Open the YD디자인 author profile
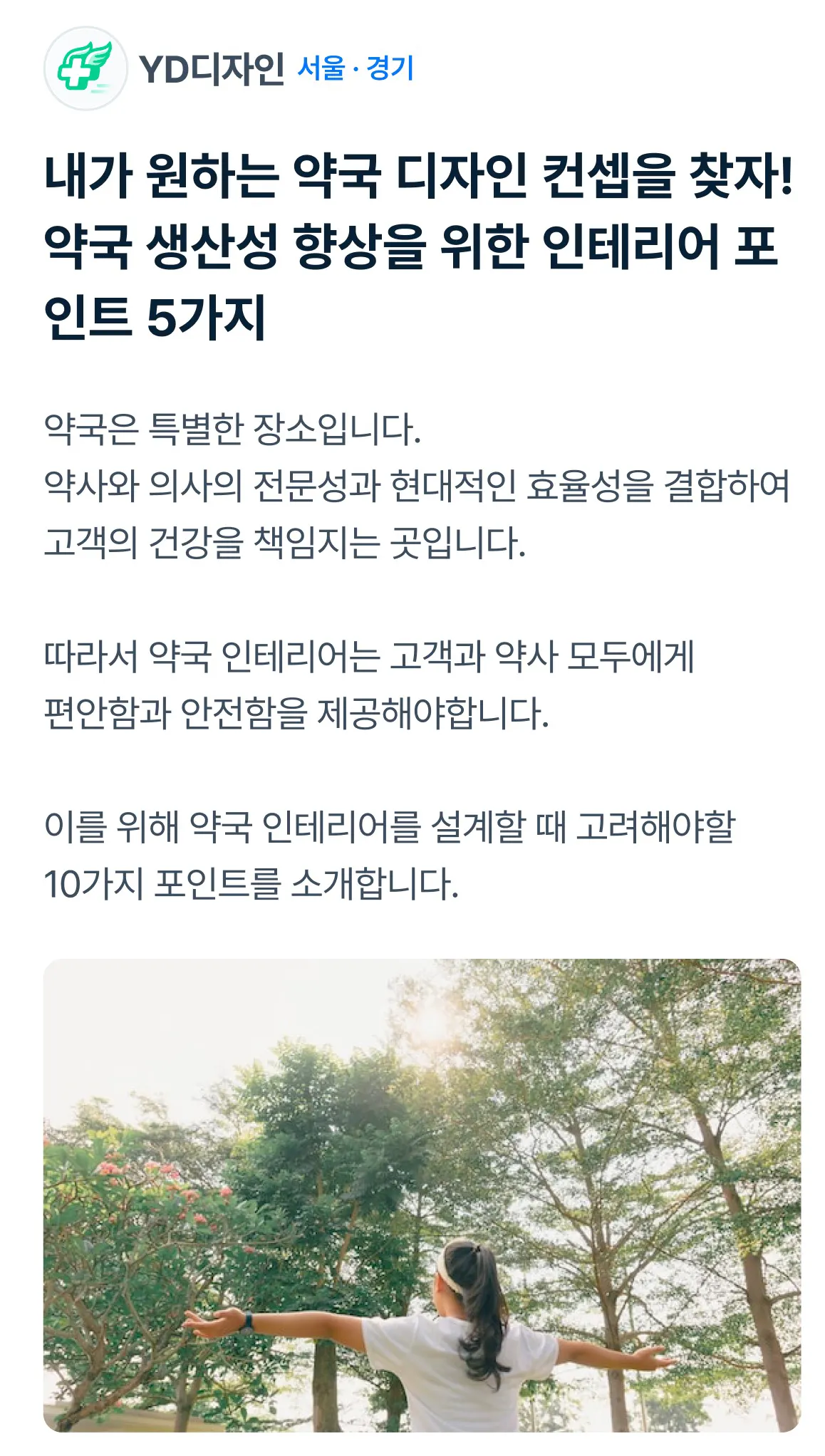Viewport: 825px width, 1456px height. point(211,69)
